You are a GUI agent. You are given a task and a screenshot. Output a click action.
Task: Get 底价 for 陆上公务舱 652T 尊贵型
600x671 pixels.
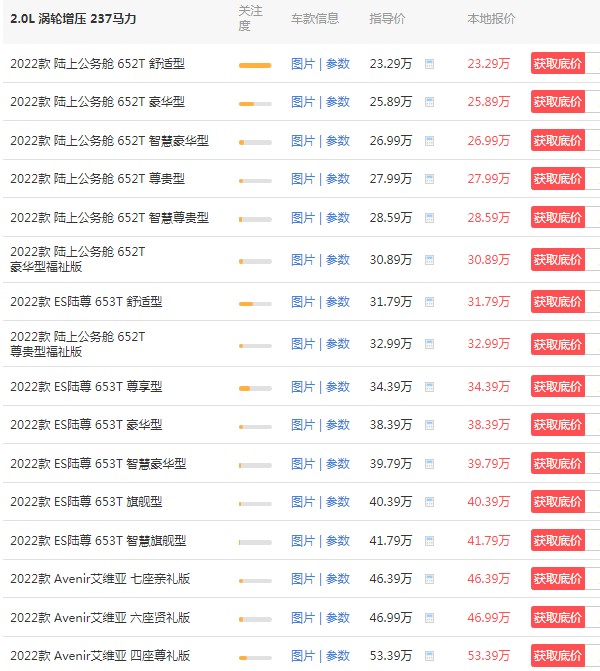(x=557, y=179)
